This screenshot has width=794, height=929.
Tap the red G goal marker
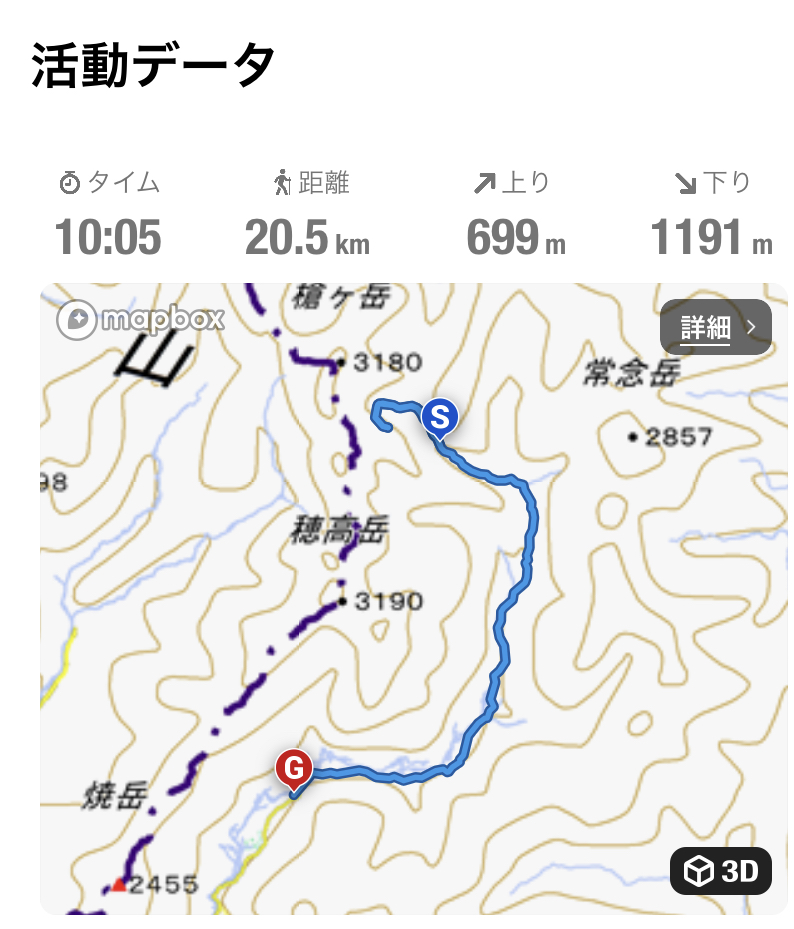[294, 770]
